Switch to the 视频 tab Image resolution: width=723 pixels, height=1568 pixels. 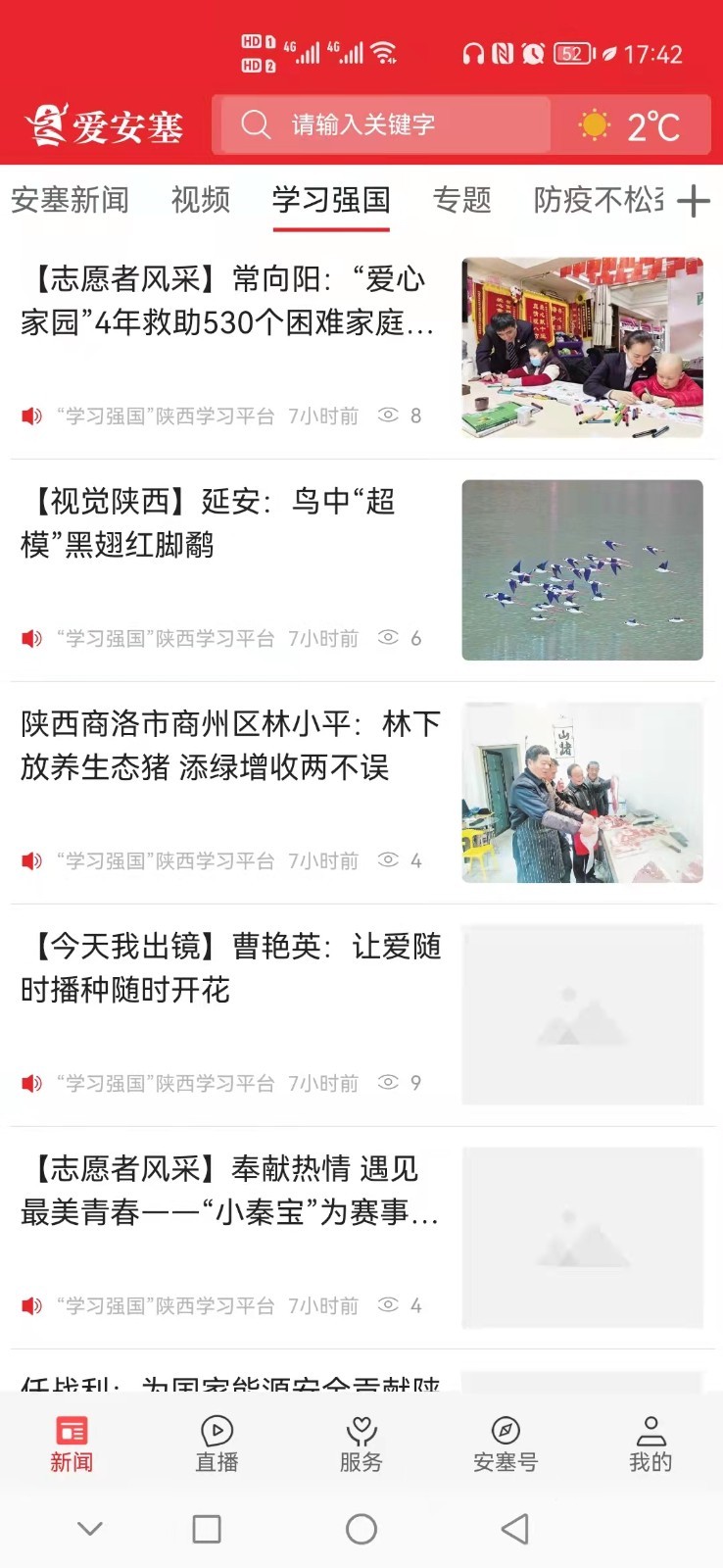(x=201, y=200)
